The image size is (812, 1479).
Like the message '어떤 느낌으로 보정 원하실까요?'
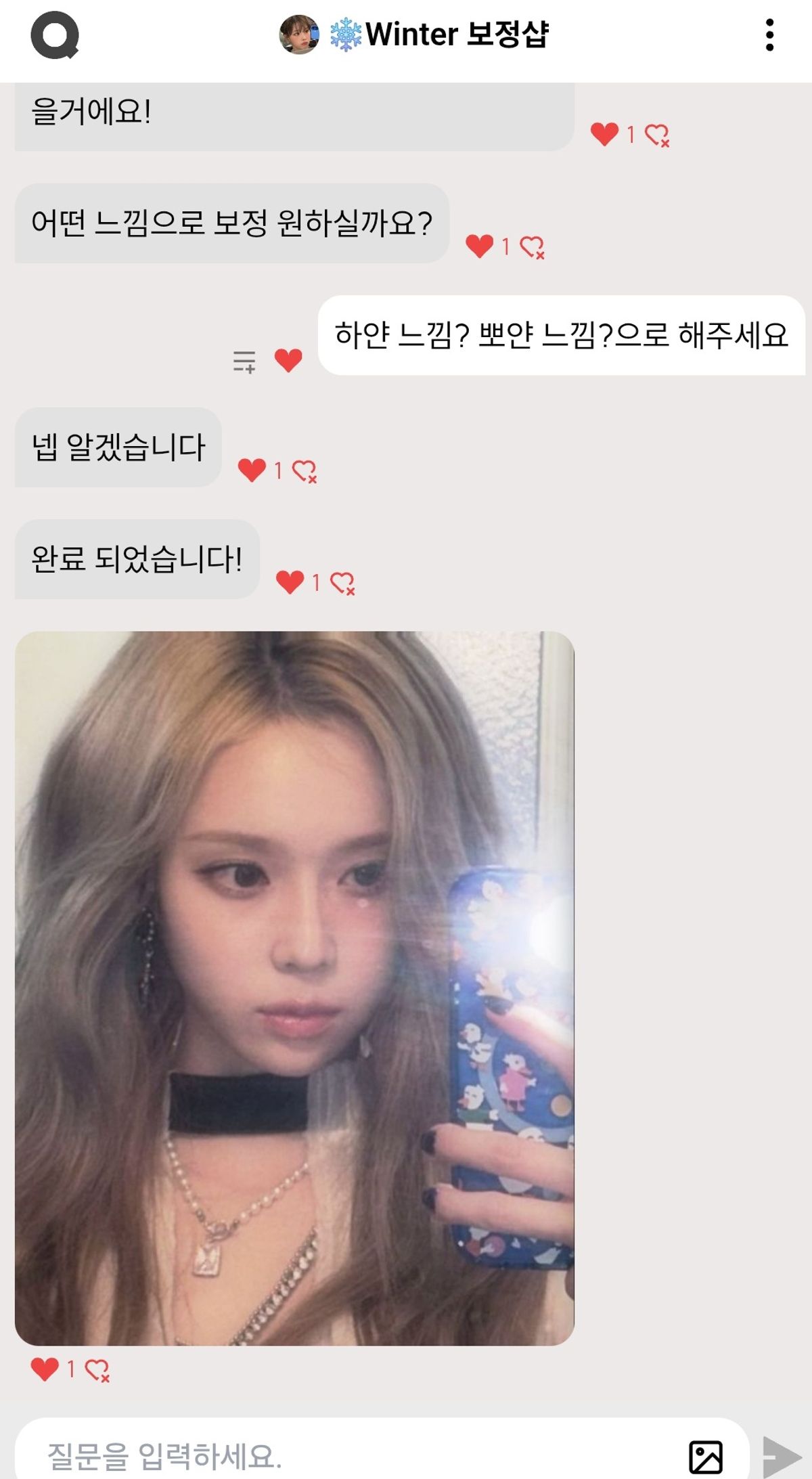coord(480,246)
